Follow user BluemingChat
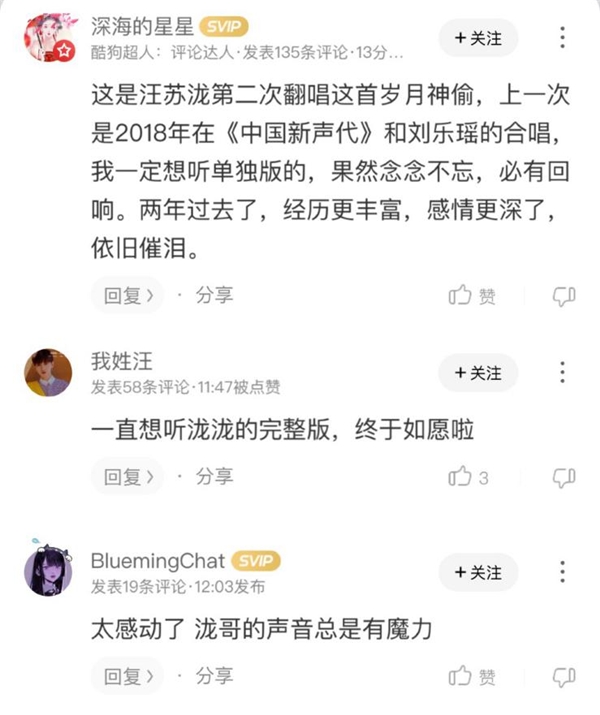The image size is (600, 715). pyautogui.click(x=478, y=572)
